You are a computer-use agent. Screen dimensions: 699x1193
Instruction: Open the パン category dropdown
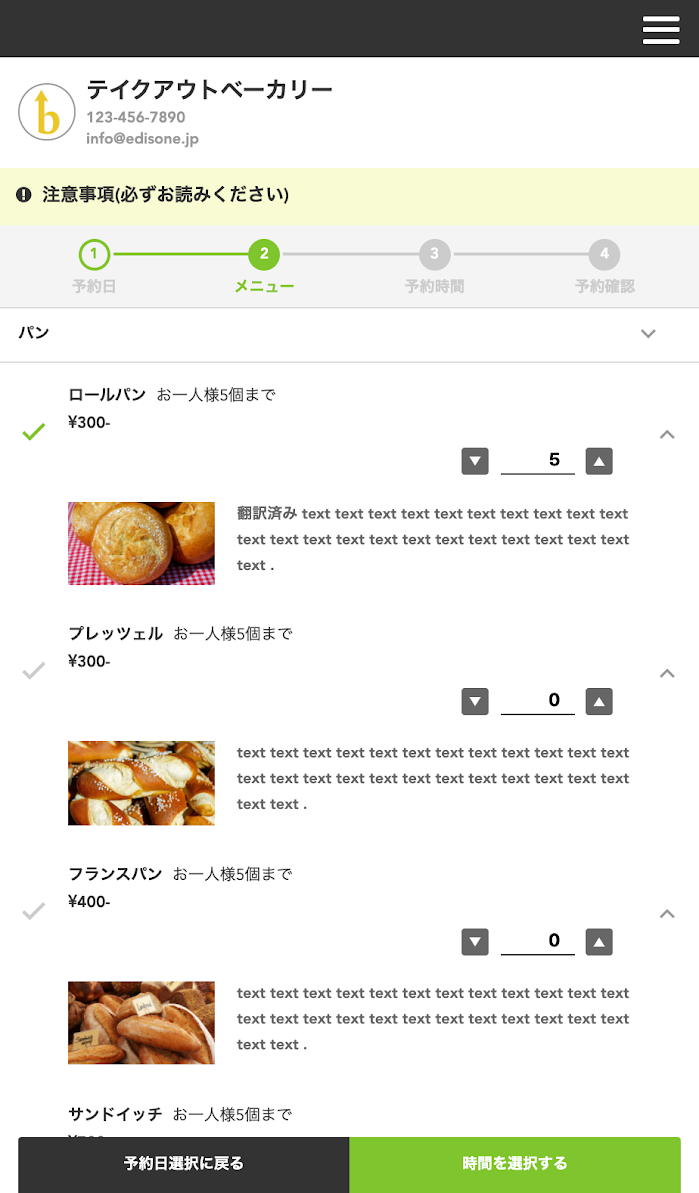click(x=648, y=333)
